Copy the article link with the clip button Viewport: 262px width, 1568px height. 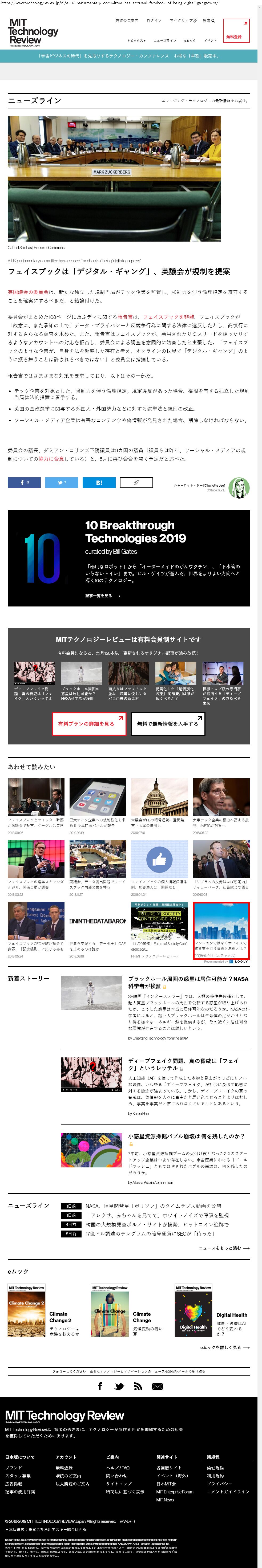136,483
